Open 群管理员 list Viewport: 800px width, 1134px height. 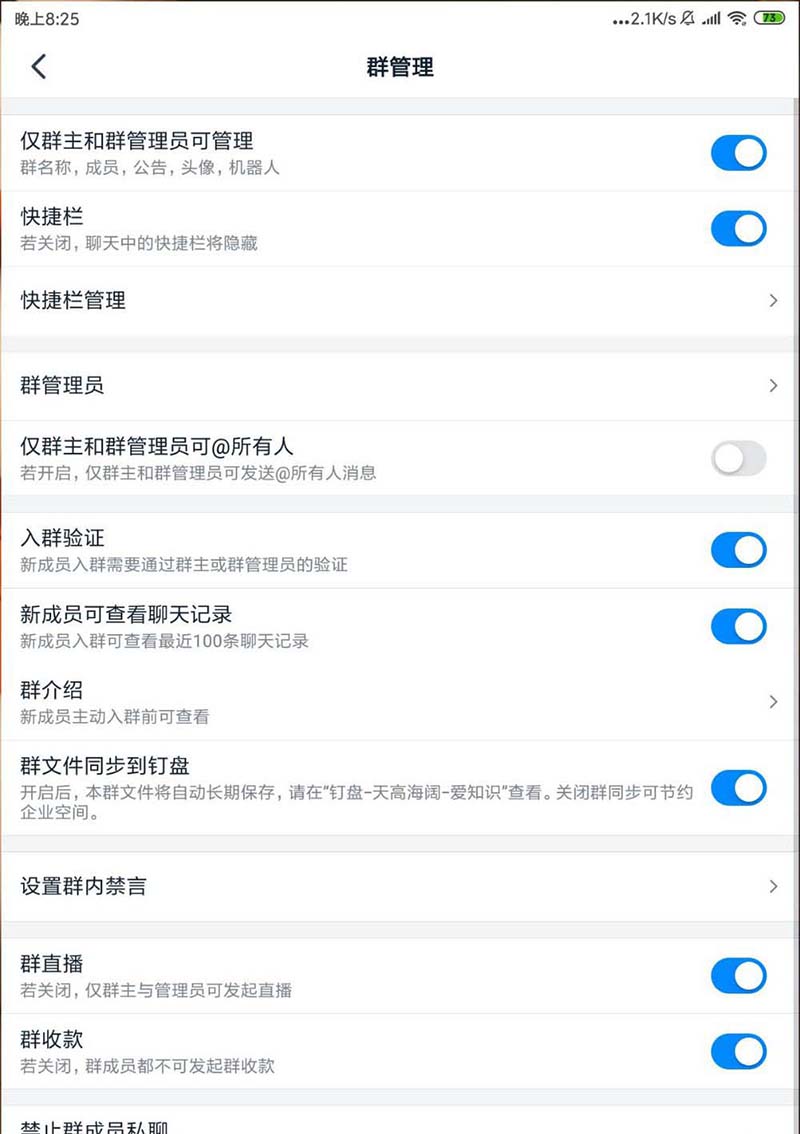point(400,386)
